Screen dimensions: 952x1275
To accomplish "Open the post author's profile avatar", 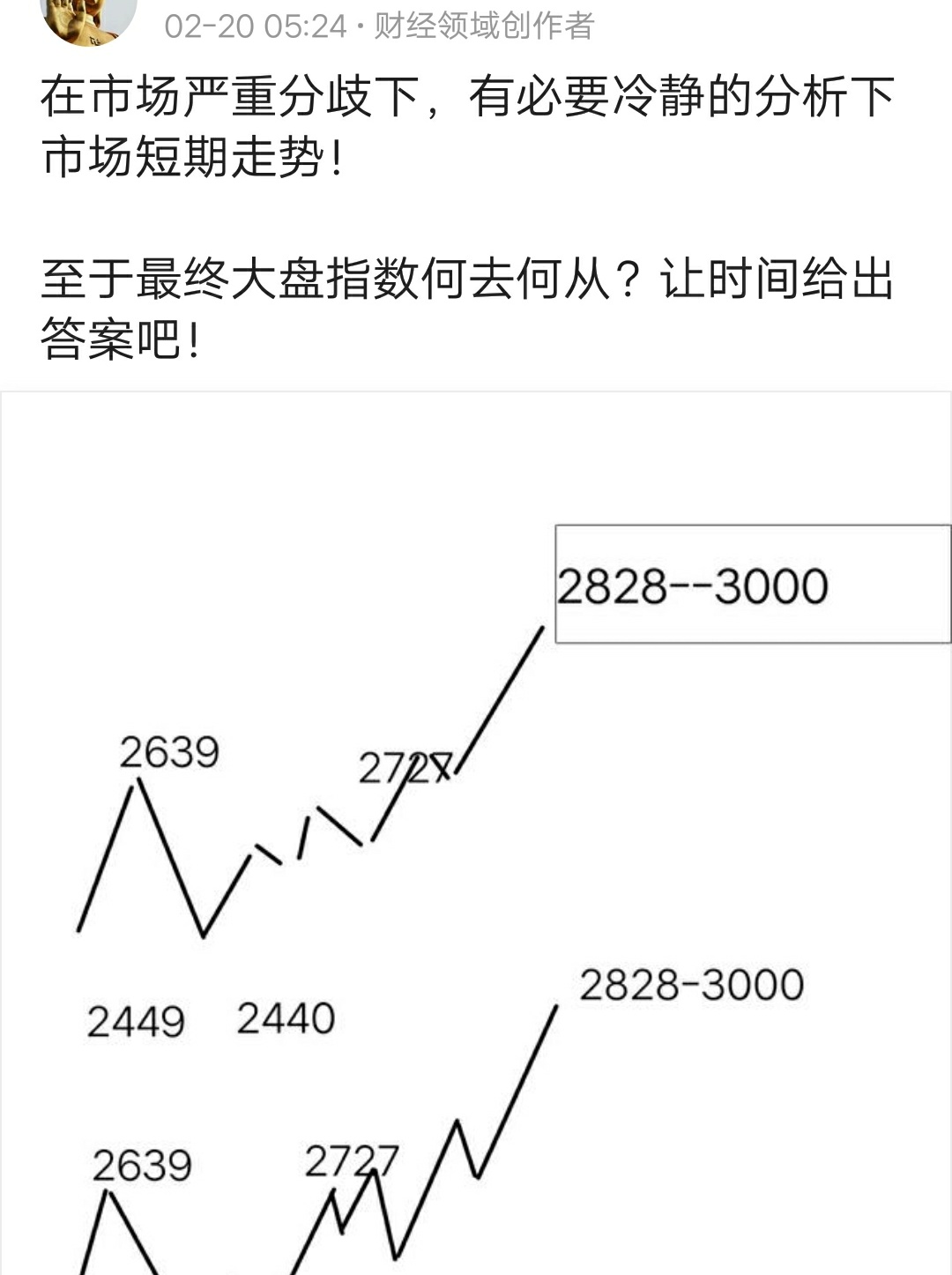I will pyautogui.click(x=88, y=18).
